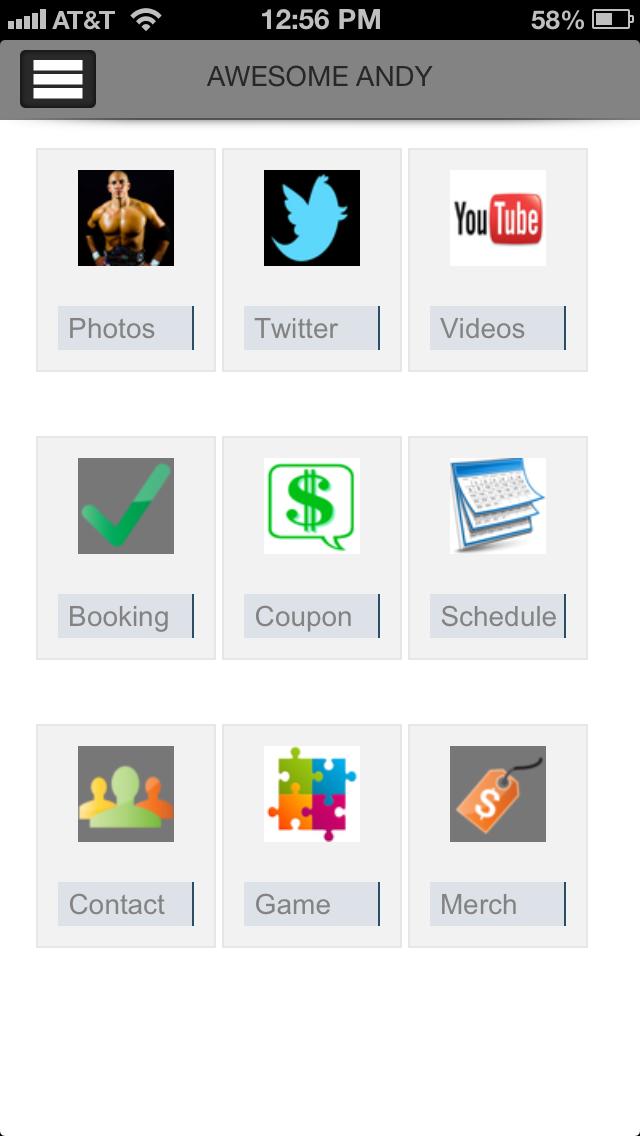Select the Booking tile

pos(126,548)
